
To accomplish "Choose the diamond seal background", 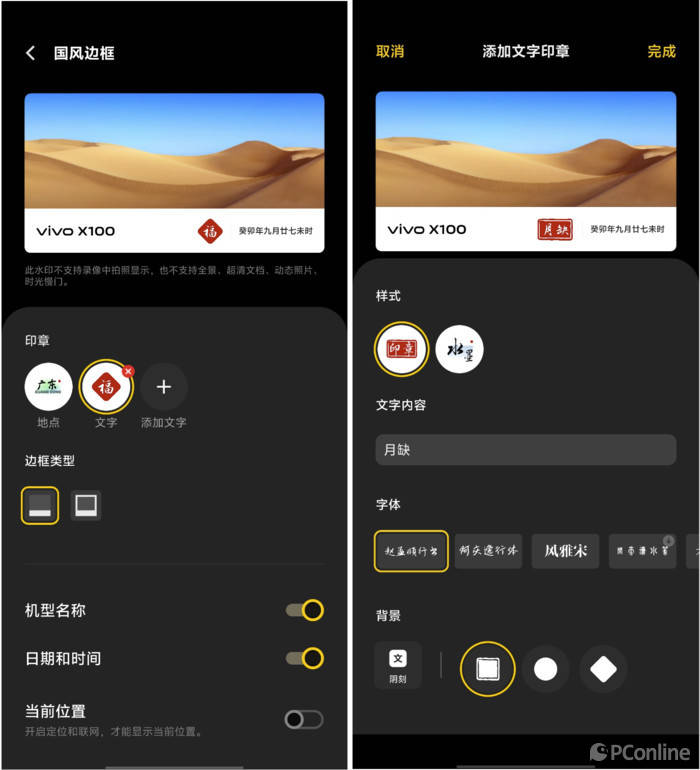I will pyautogui.click(x=603, y=669).
